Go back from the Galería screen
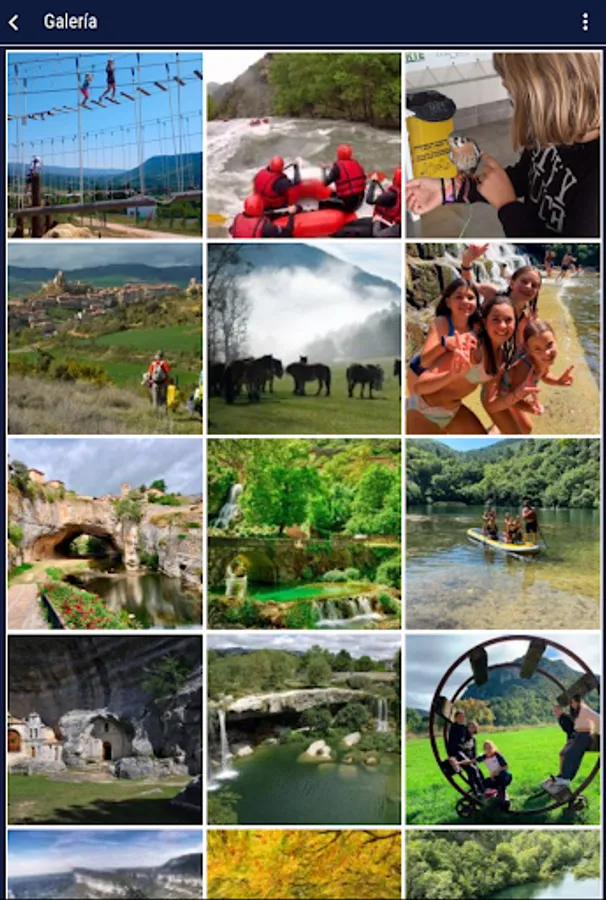The height and width of the screenshot is (900, 606). click(14, 22)
